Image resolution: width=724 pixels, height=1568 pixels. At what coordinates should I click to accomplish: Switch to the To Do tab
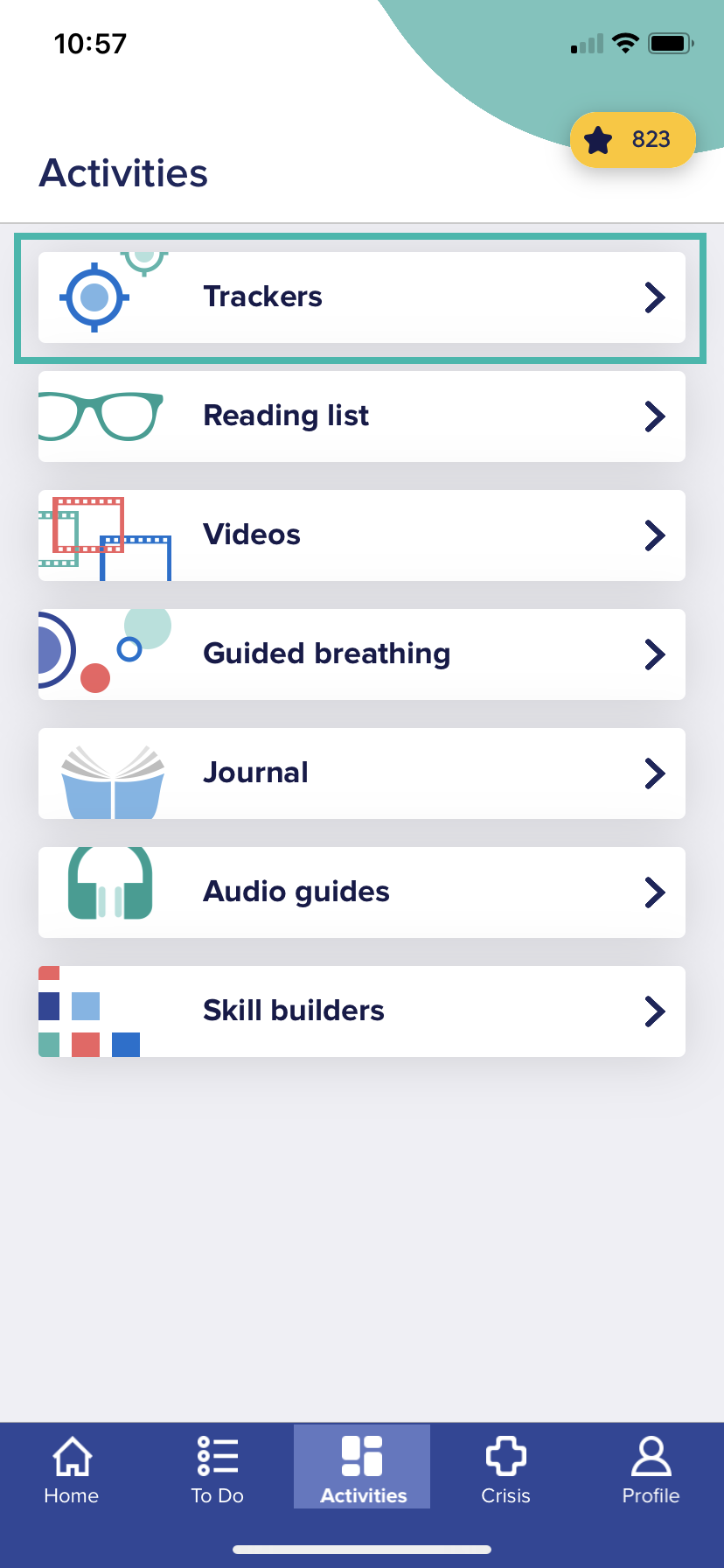(217, 1471)
